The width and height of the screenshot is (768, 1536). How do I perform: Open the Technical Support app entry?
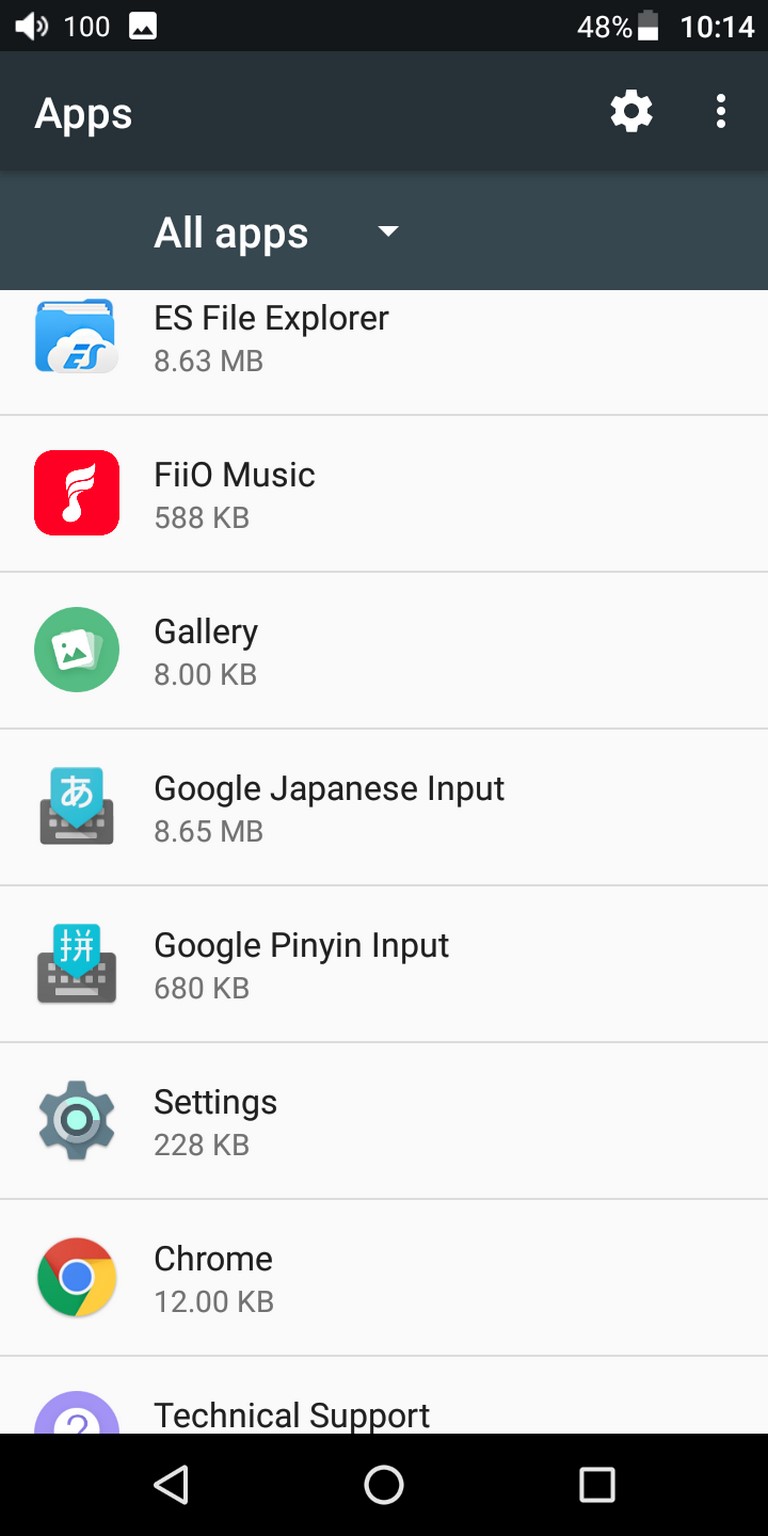(384, 1396)
